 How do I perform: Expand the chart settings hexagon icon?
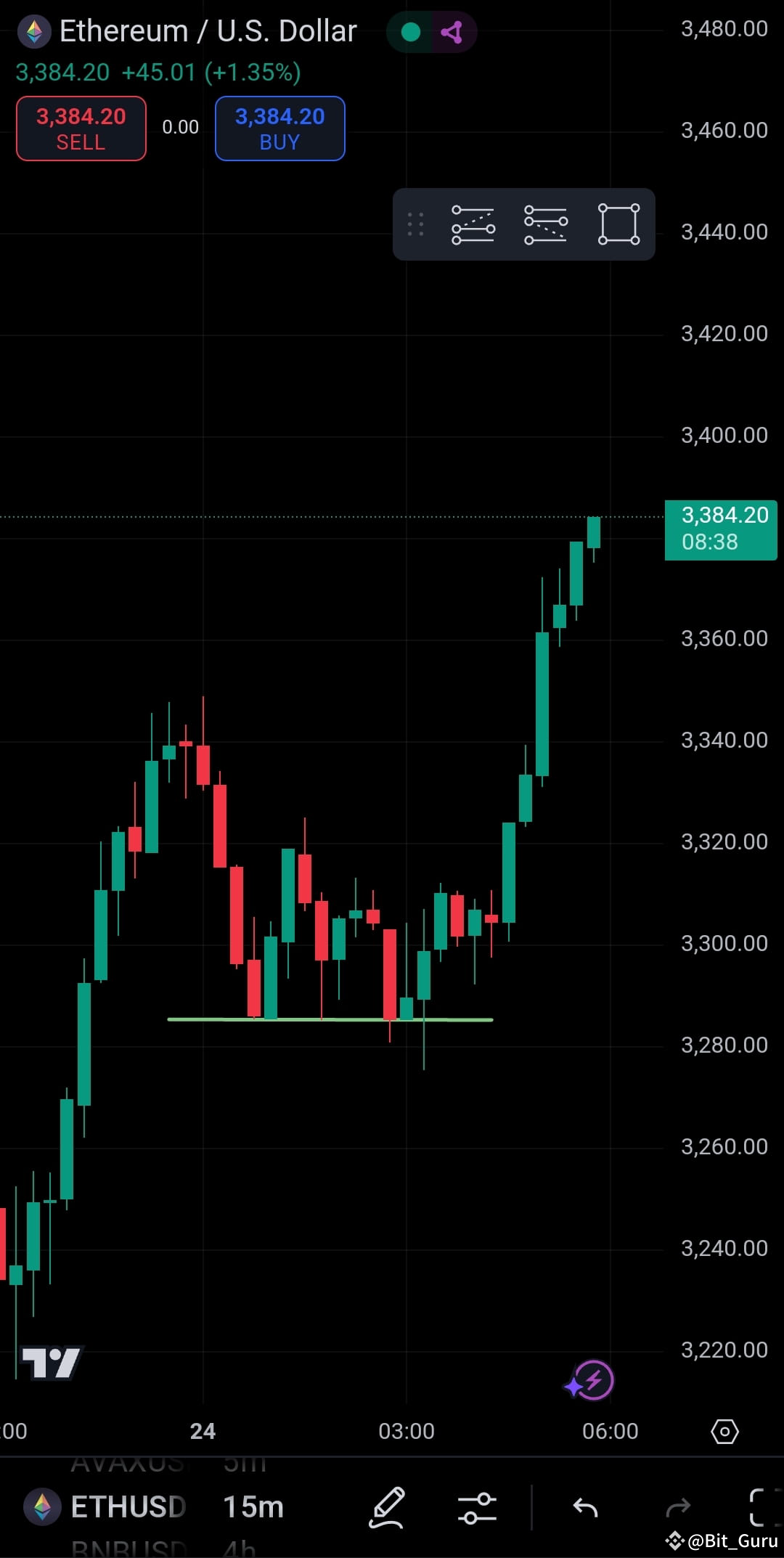[x=724, y=1431]
